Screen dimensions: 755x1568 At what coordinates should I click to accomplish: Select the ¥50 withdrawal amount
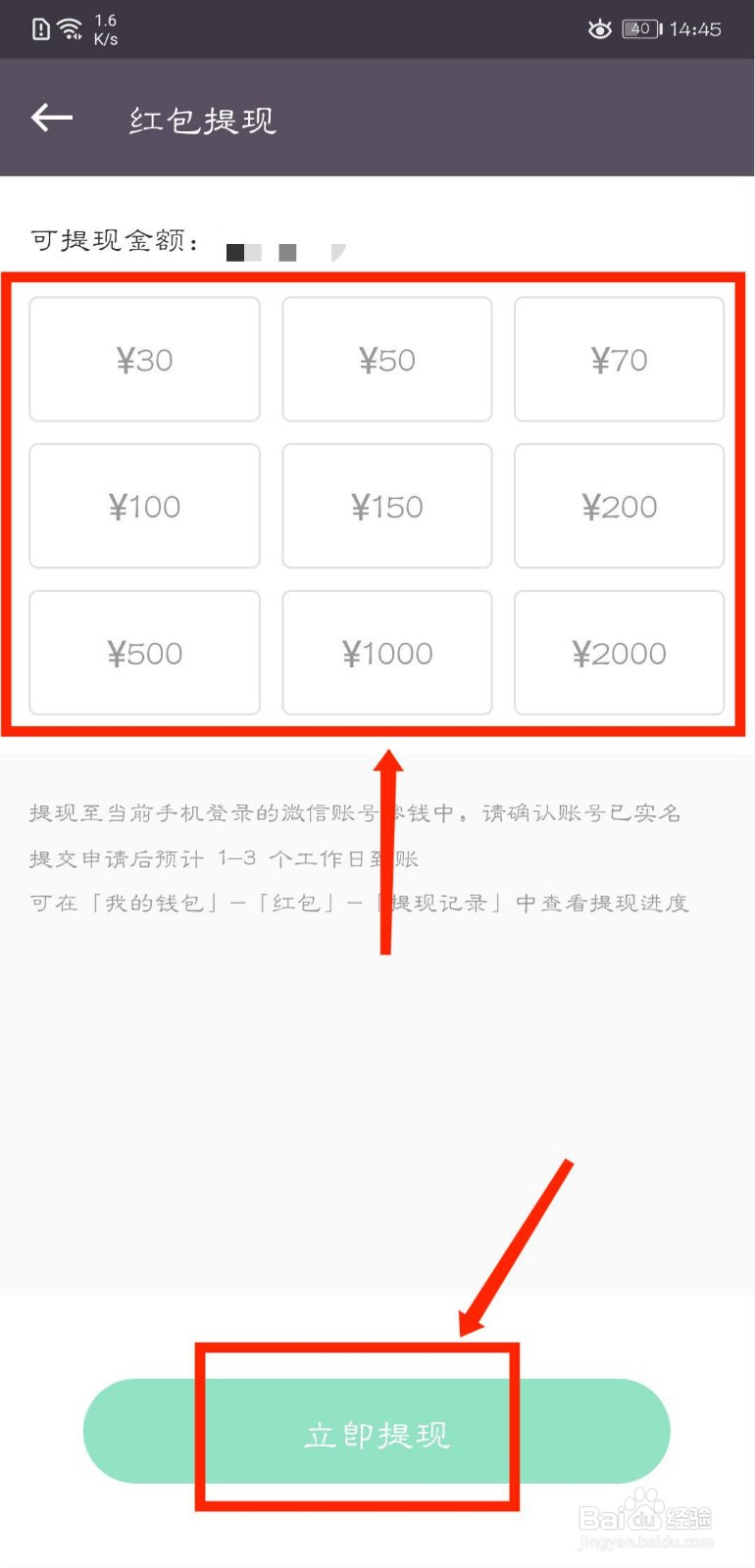click(386, 359)
